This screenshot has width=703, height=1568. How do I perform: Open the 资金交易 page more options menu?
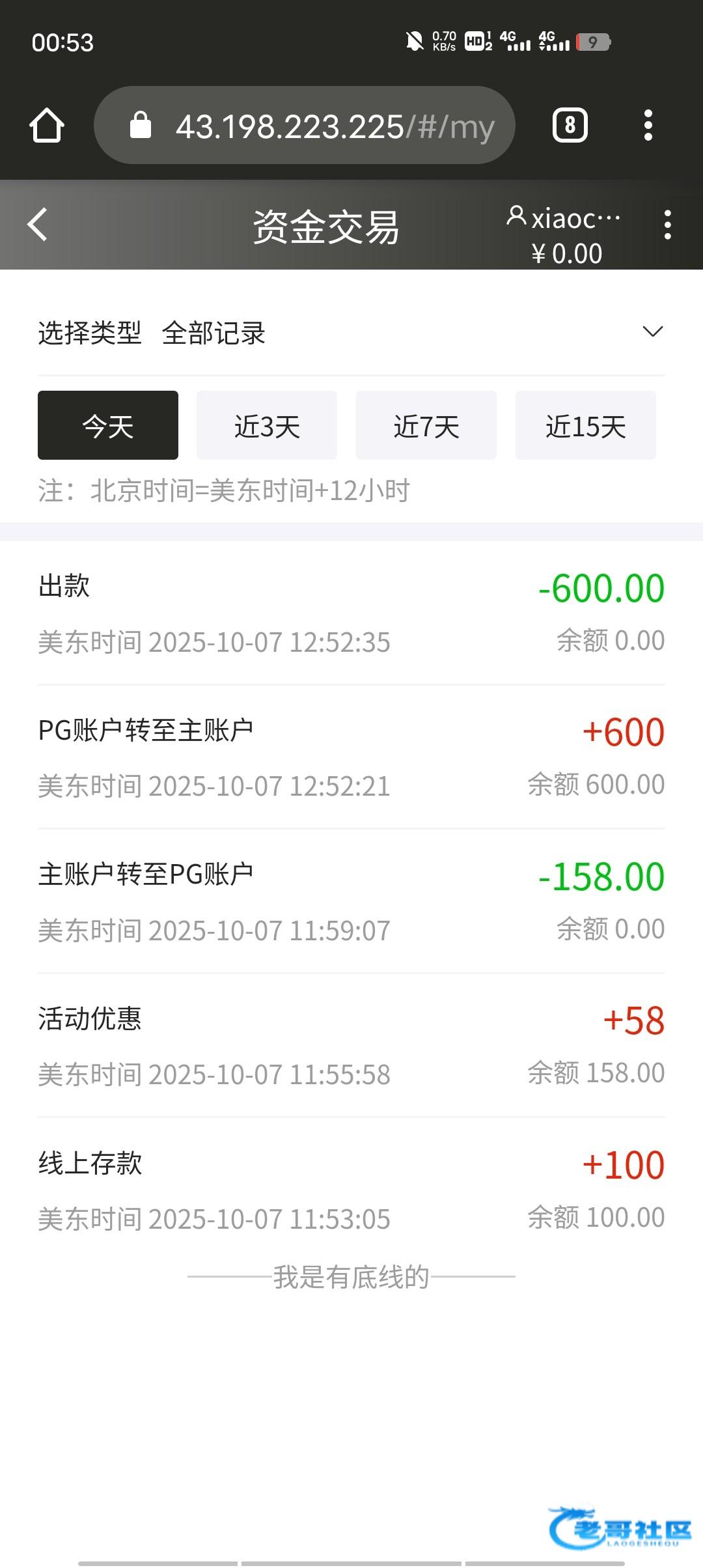coord(667,225)
